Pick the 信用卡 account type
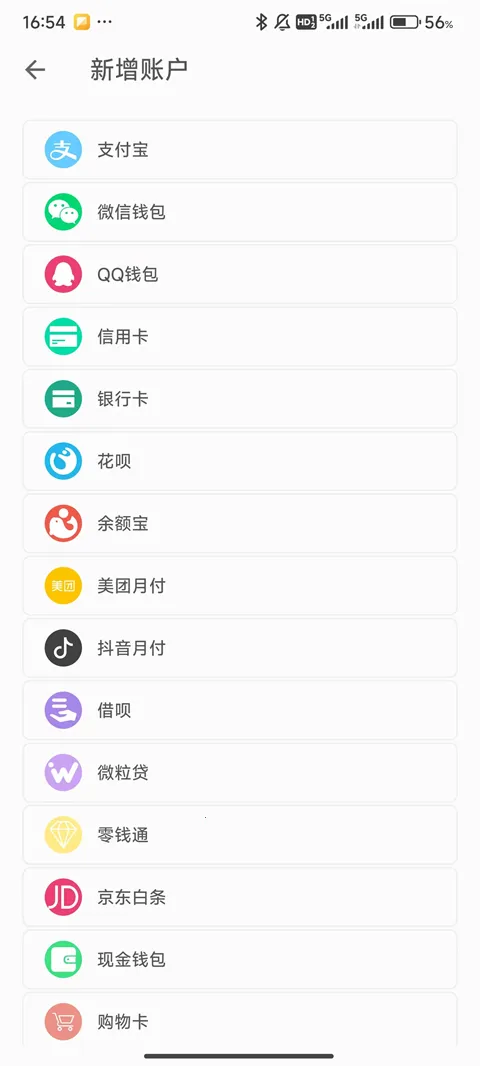Viewport: 480px width, 1066px height. click(240, 337)
